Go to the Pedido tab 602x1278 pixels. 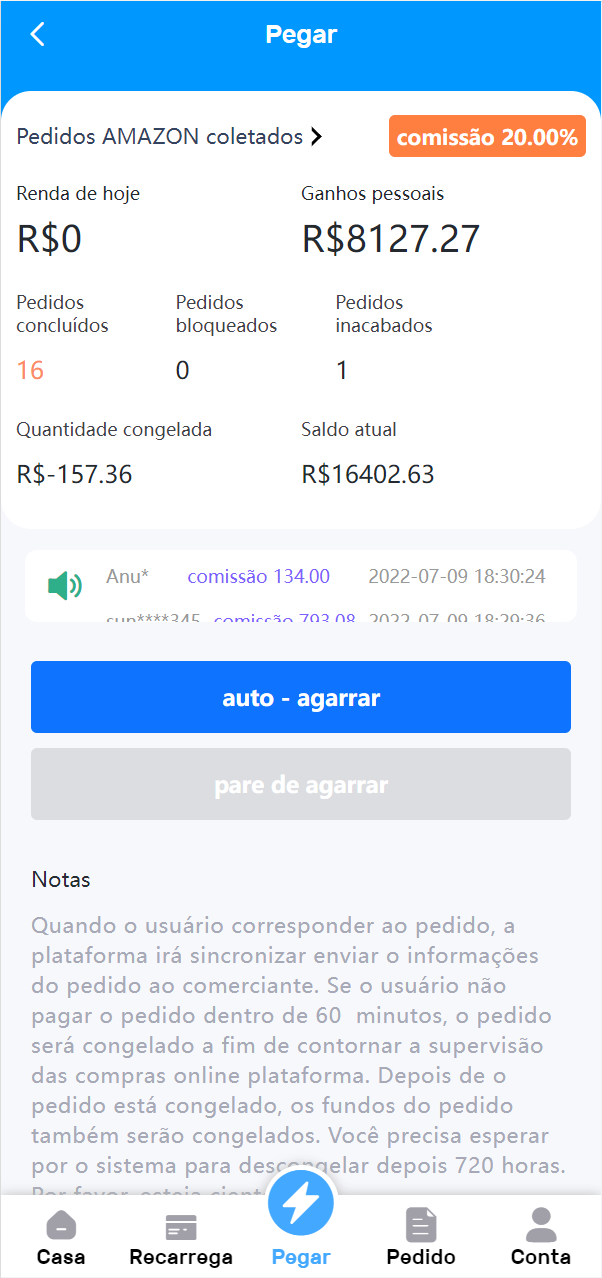(x=421, y=1238)
